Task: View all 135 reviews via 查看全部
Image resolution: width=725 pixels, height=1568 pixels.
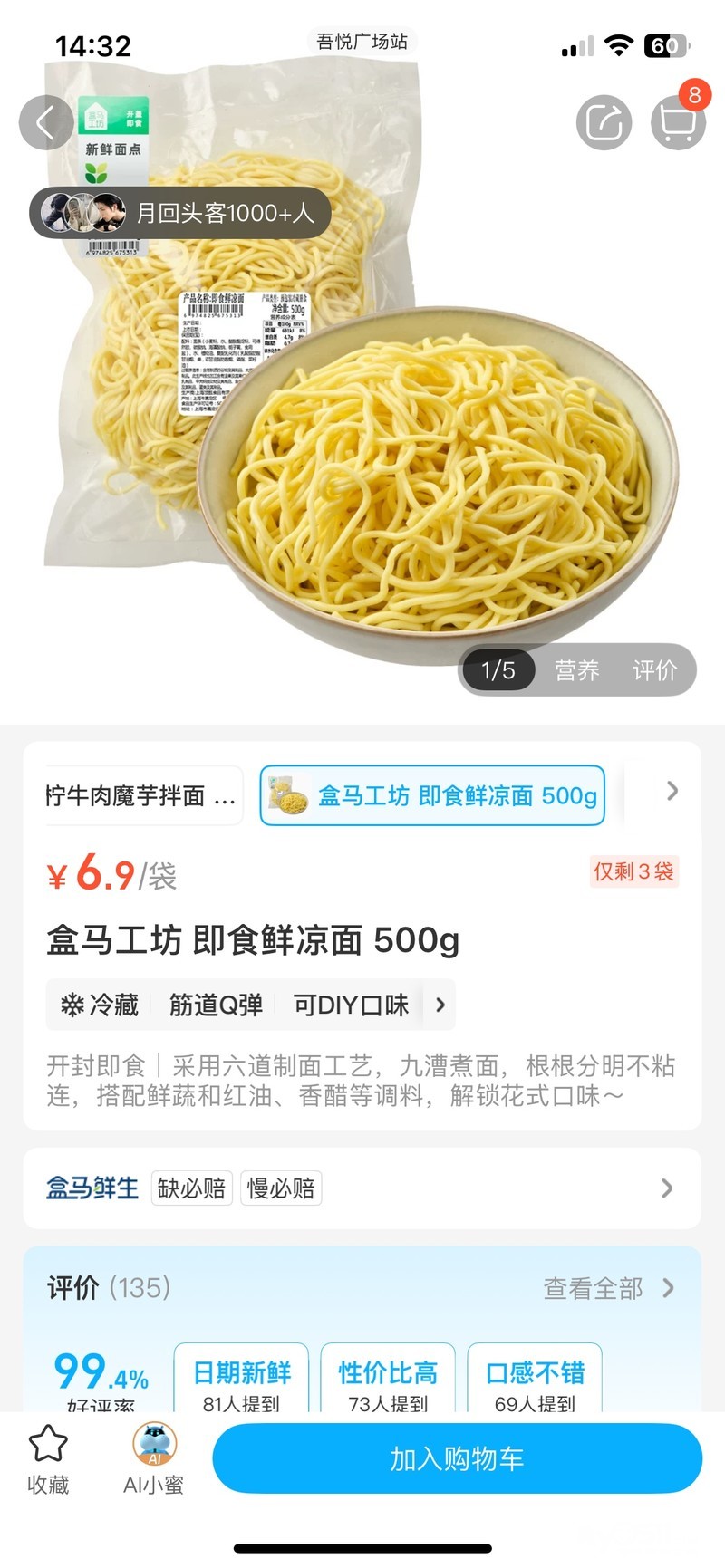Action: [x=607, y=1288]
